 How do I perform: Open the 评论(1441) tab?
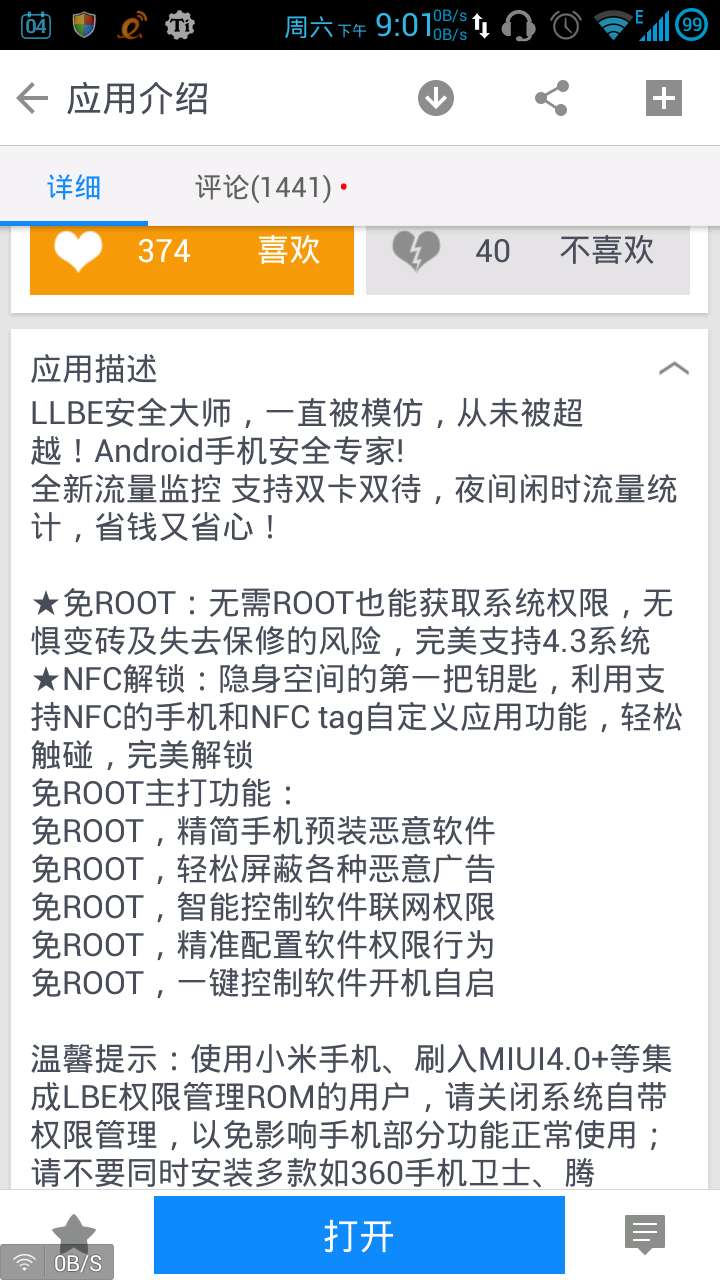coord(264,187)
